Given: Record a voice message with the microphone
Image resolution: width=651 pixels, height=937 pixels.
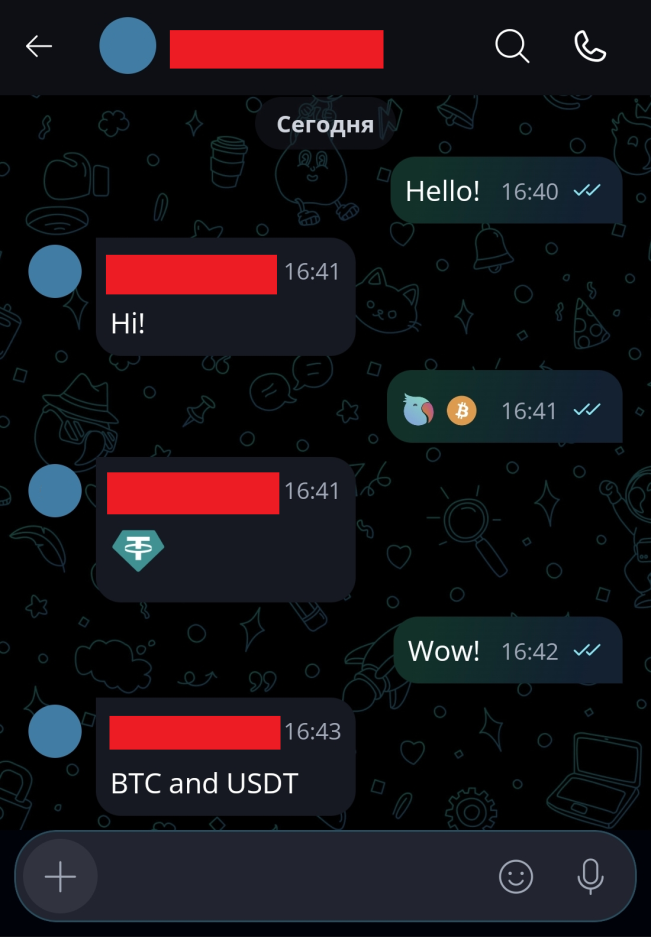Looking at the screenshot, I should (x=591, y=877).
